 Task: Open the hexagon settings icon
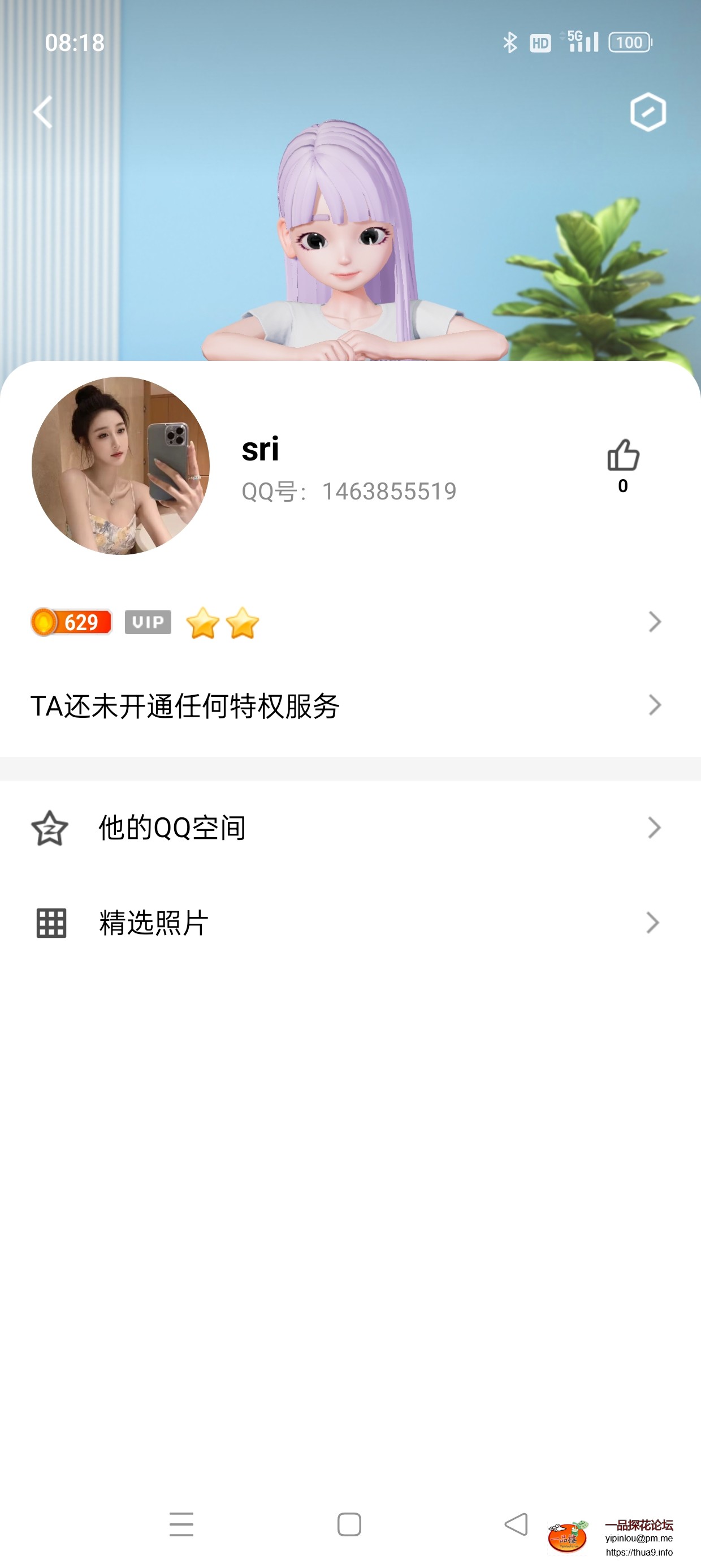click(x=647, y=112)
